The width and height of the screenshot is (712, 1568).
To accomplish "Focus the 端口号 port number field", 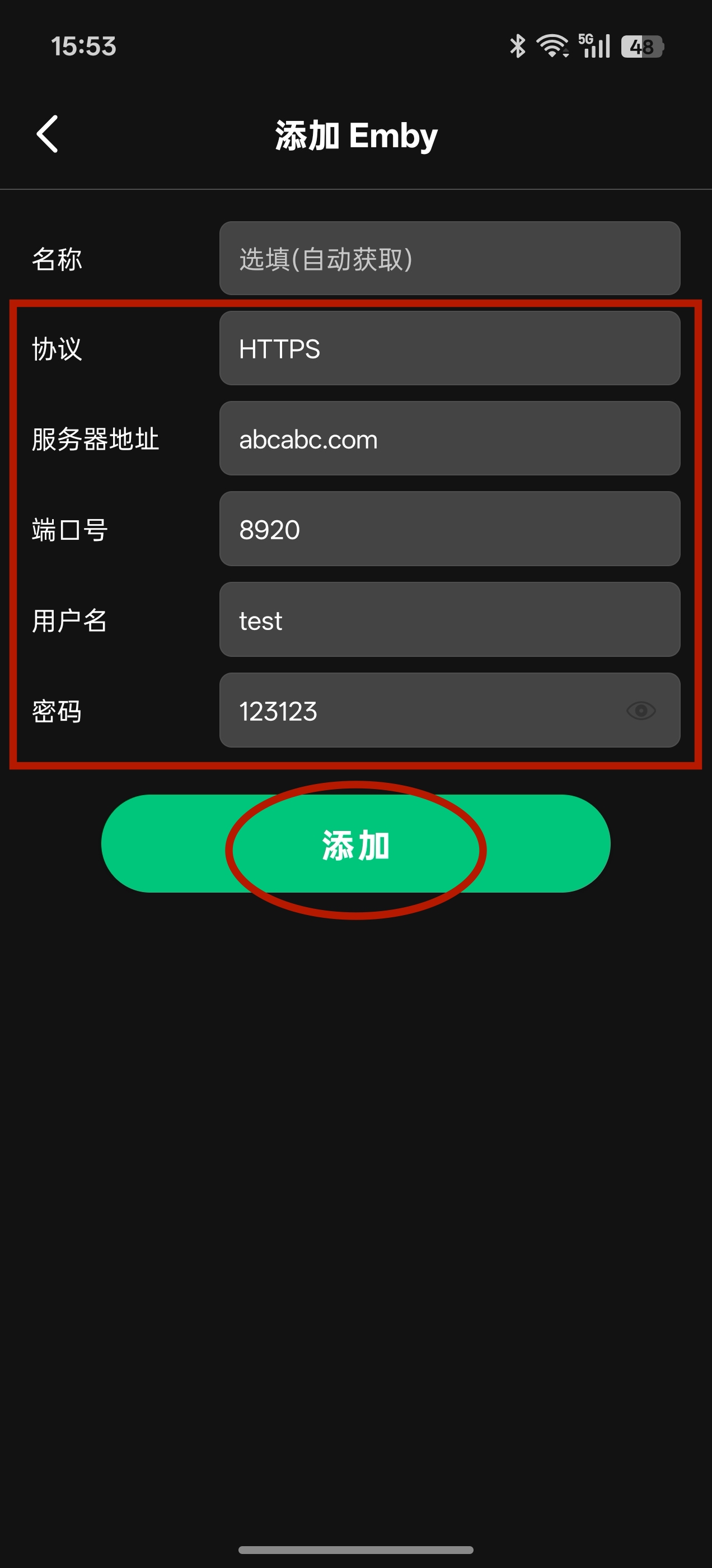I will click(449, 528).
